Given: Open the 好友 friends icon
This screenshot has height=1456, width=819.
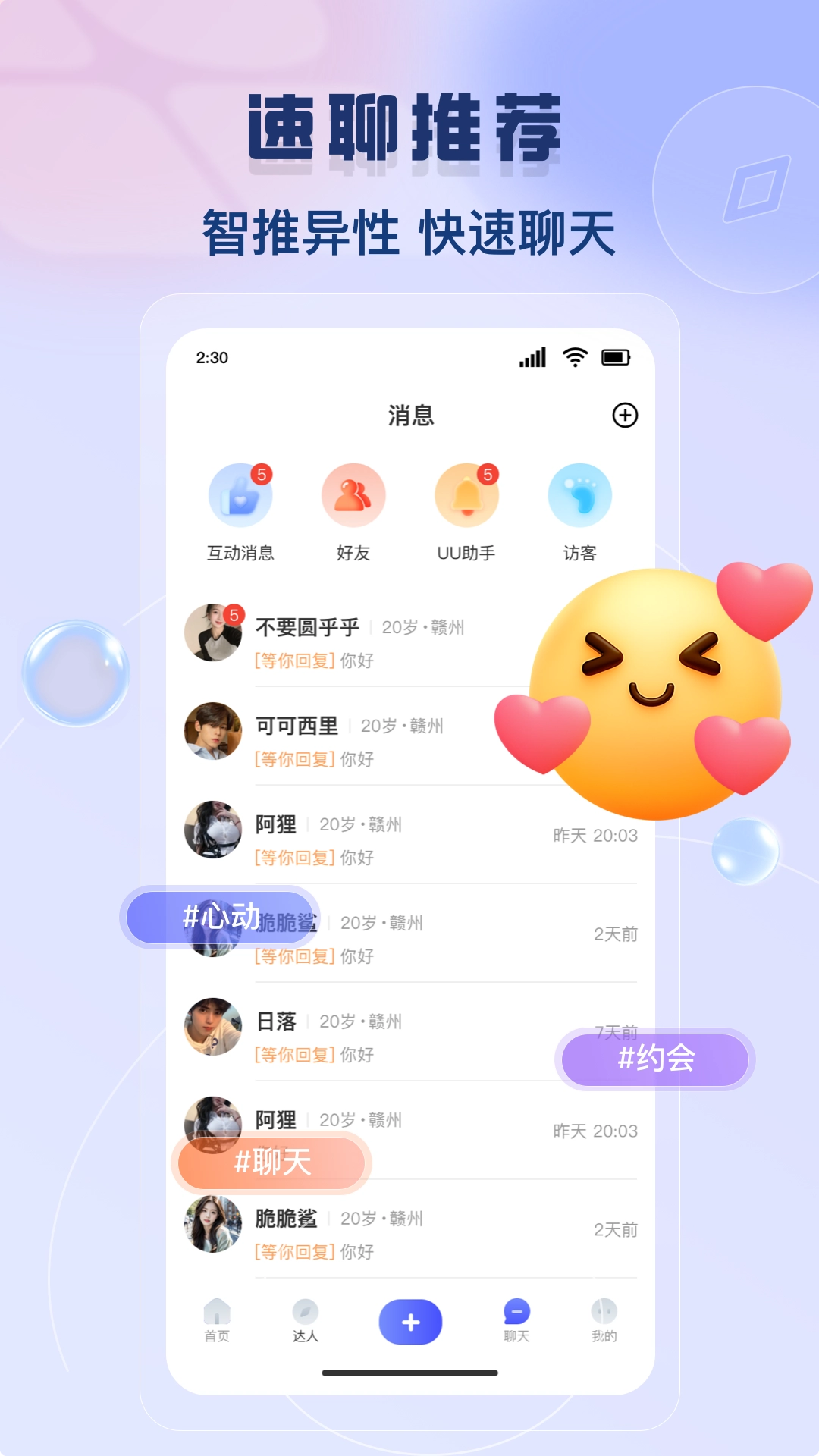Looking at the screenshot, I should [x=353, y=494].
